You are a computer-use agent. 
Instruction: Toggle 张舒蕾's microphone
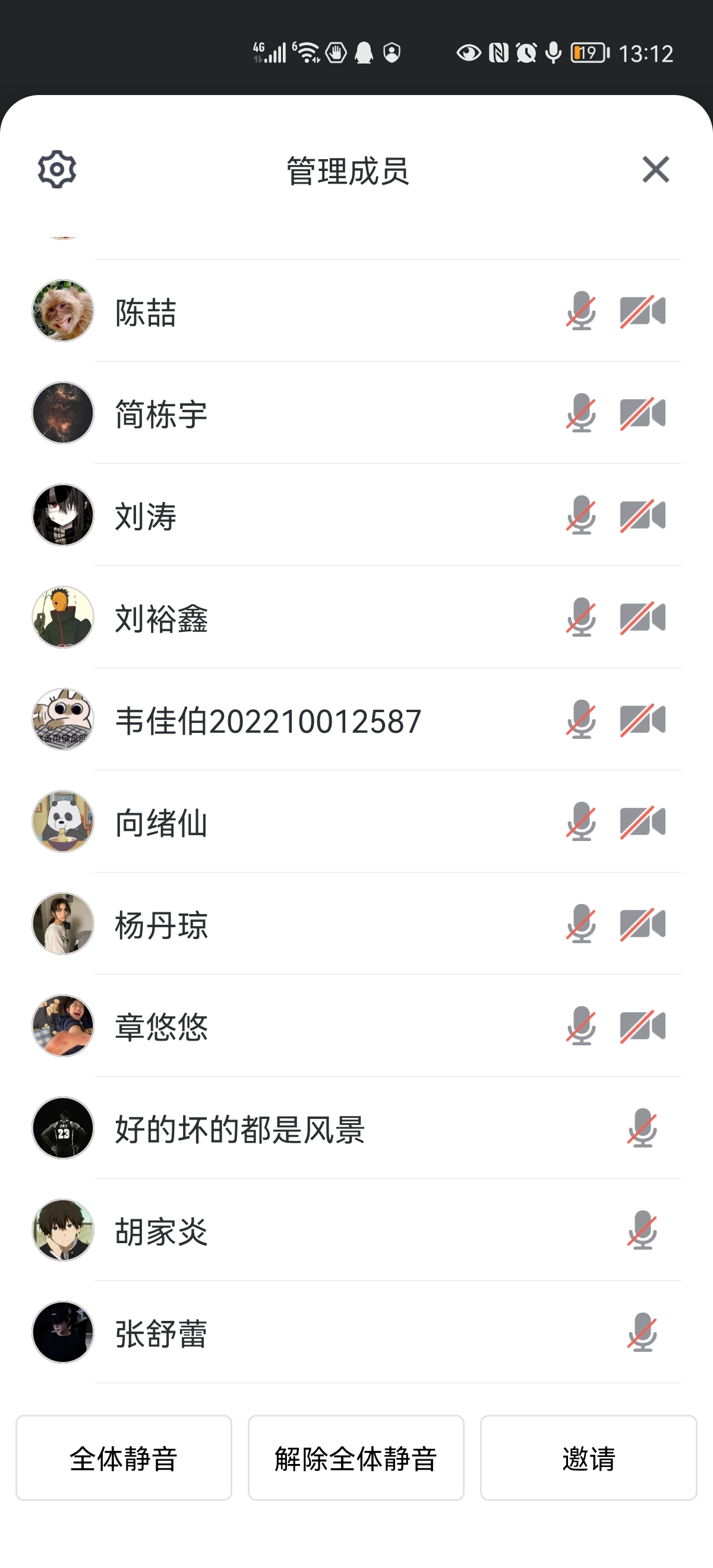[x=642, y=1333]
